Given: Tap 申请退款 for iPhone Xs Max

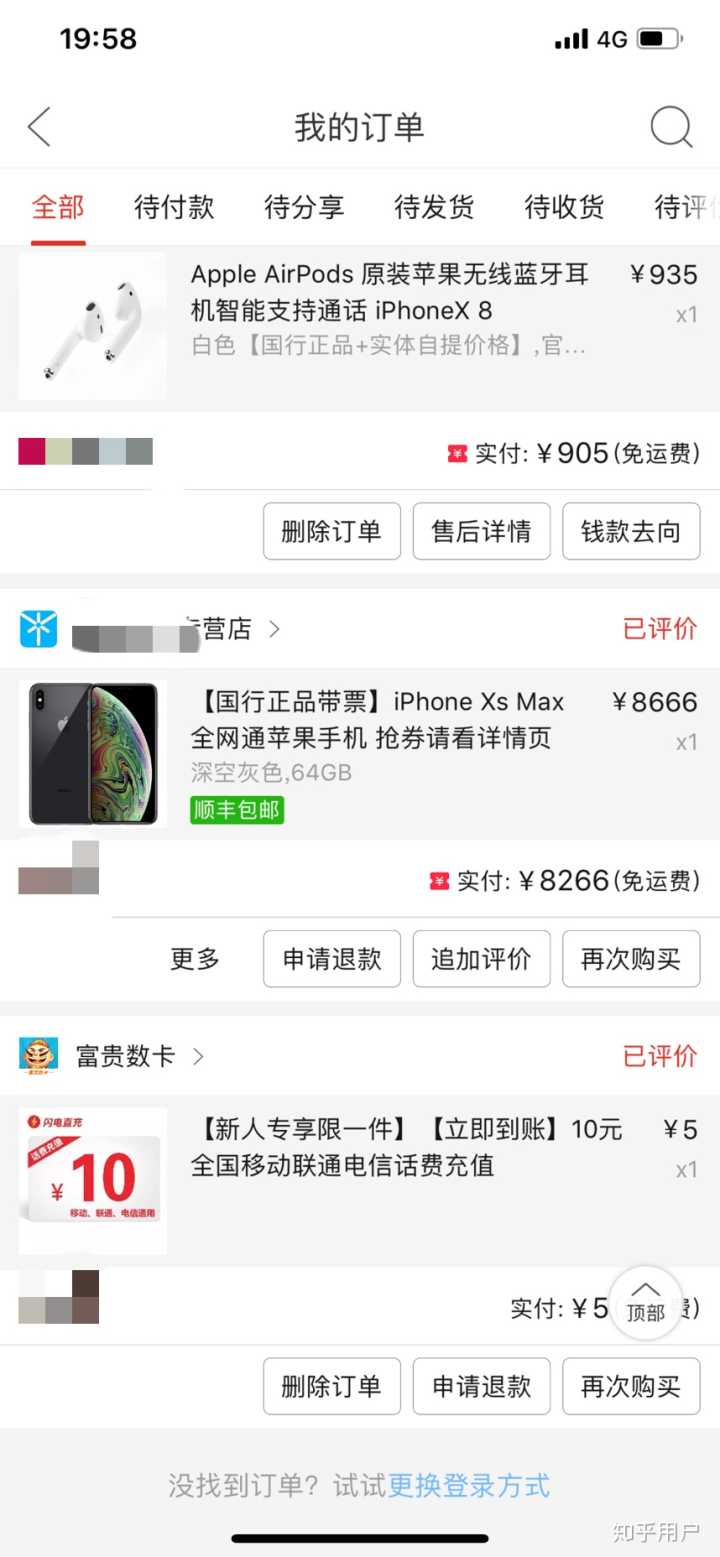Looking at the screenshot, I should click(x=331, y=959).
